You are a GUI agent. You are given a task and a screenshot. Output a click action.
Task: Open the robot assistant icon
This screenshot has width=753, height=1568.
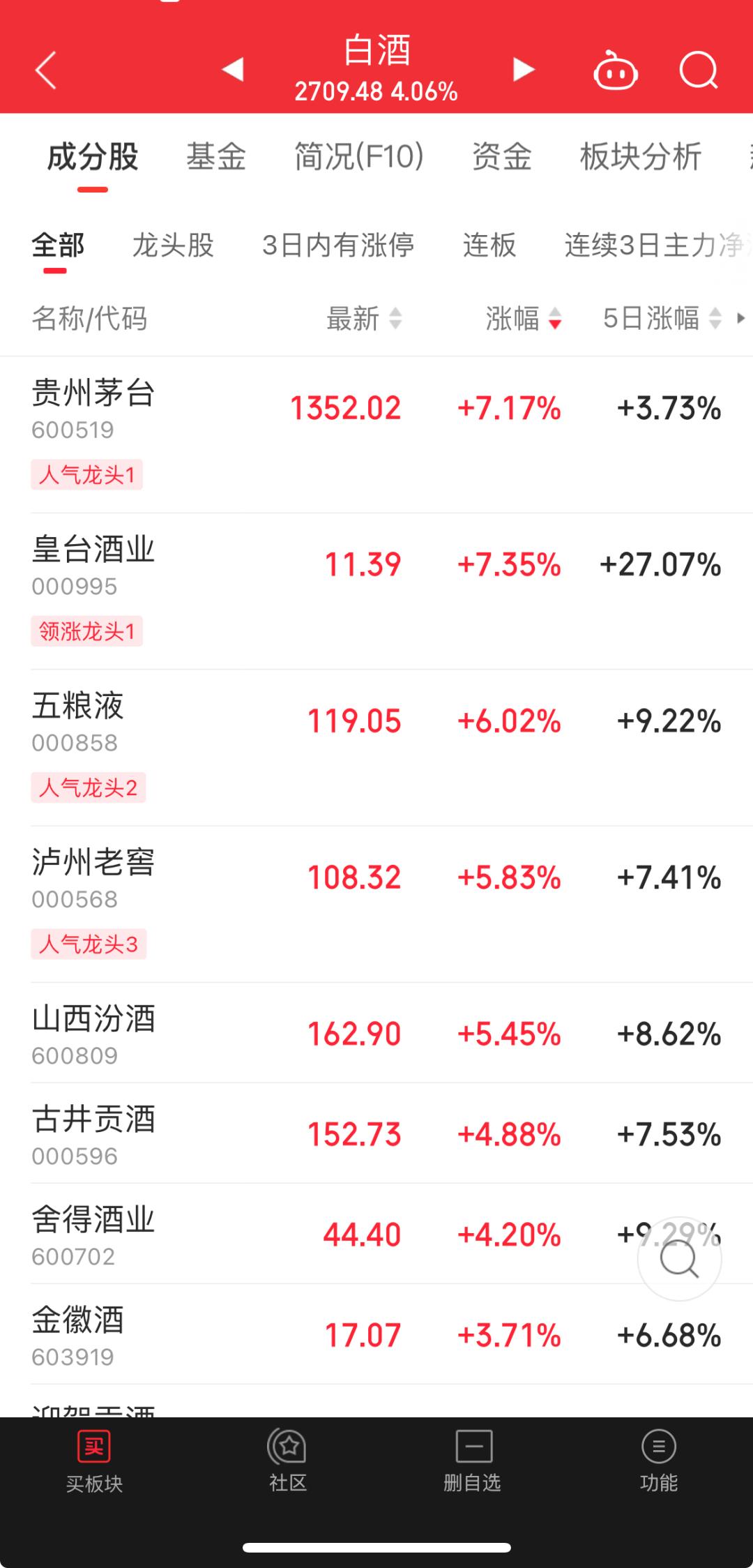tap(615, 71)
